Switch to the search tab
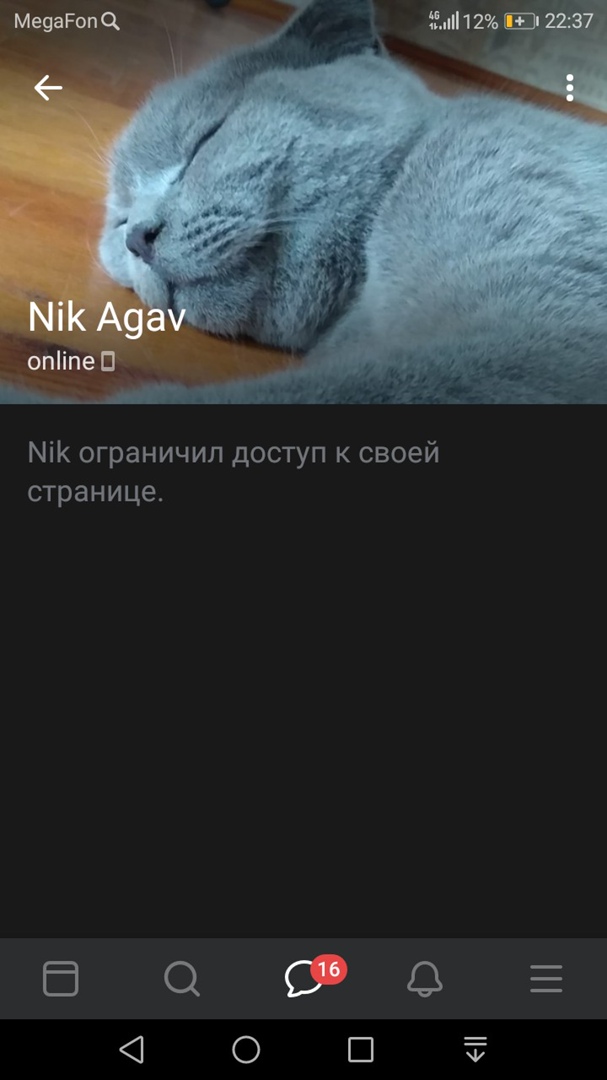The image size is (607, 1080). pyautogui.click(x=182, y=978)
